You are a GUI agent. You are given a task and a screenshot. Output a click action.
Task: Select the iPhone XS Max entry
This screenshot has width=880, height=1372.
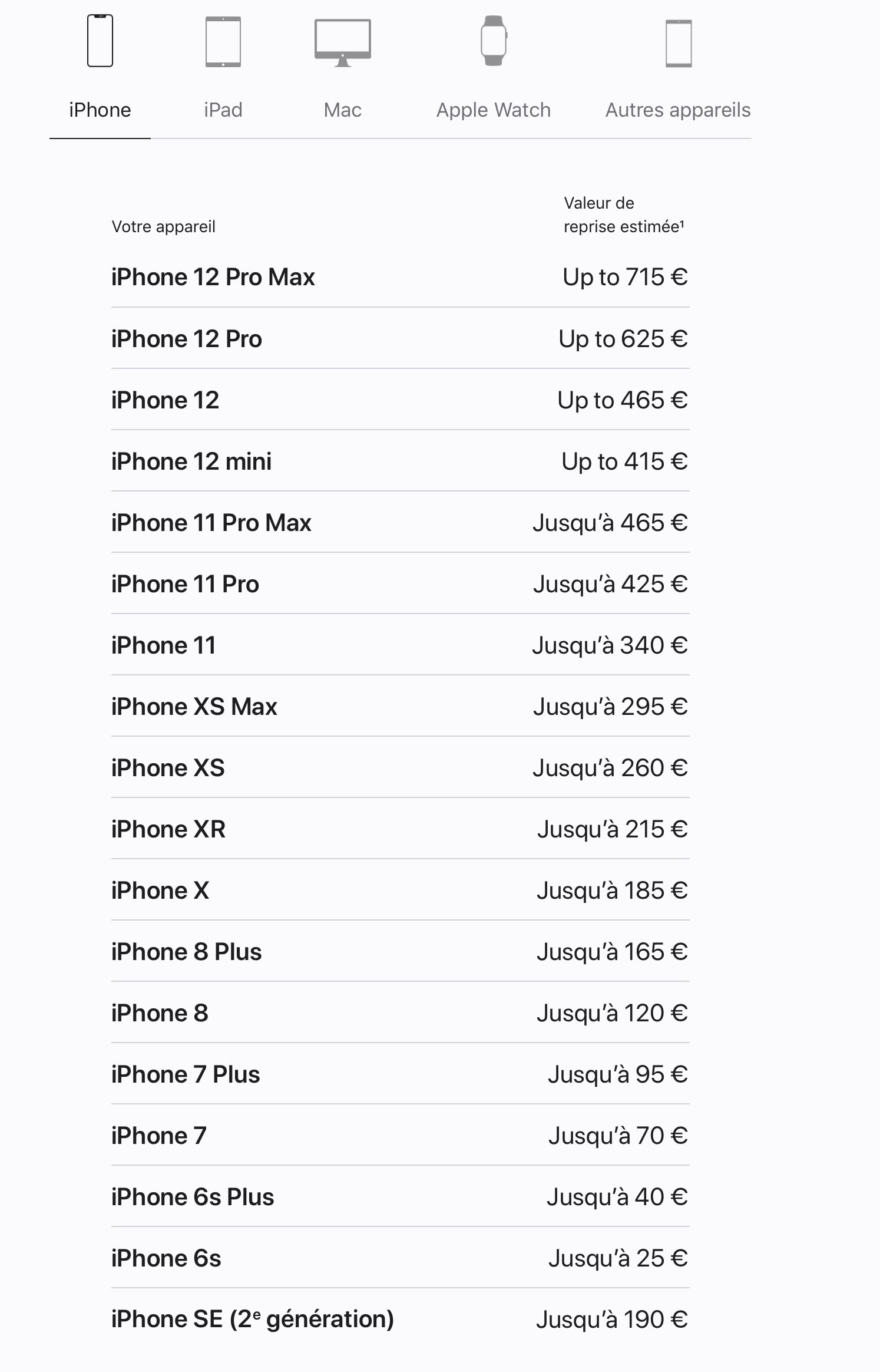194,706
